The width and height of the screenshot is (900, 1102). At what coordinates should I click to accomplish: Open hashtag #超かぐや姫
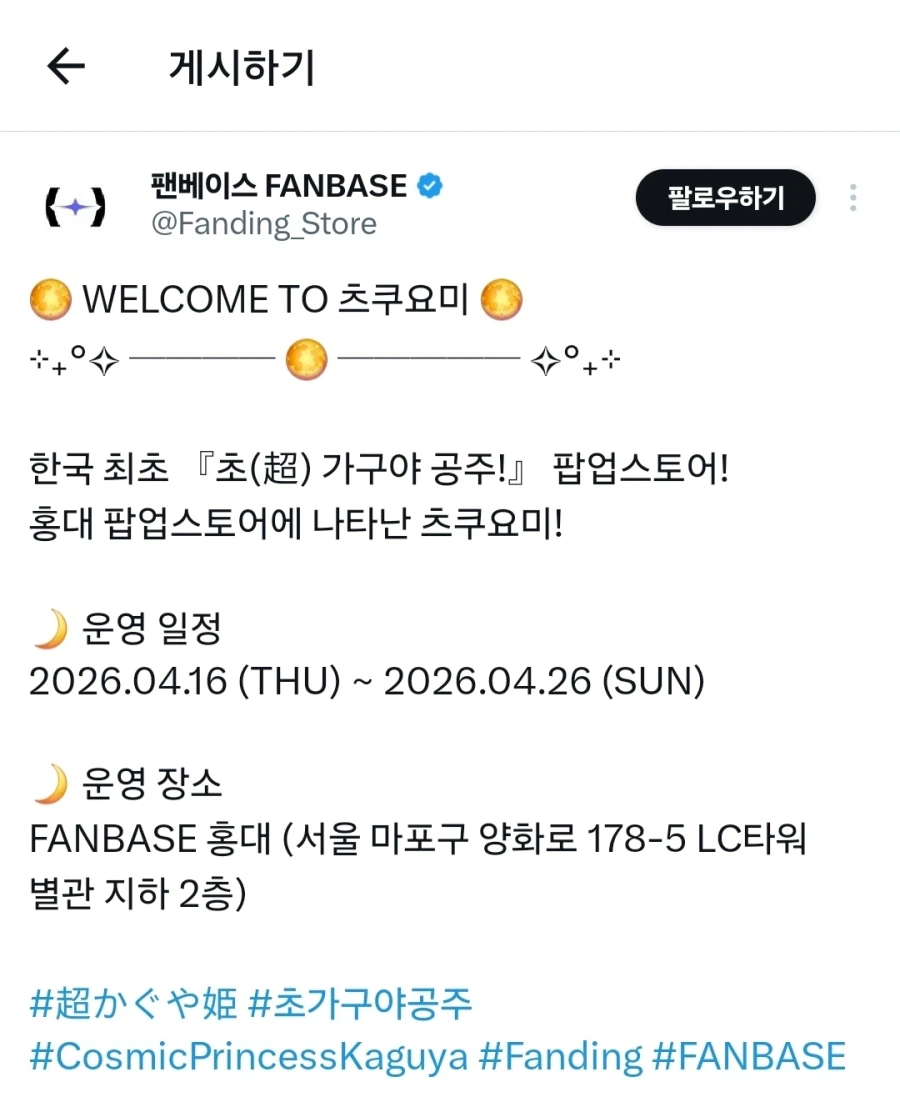[134, 1003]
